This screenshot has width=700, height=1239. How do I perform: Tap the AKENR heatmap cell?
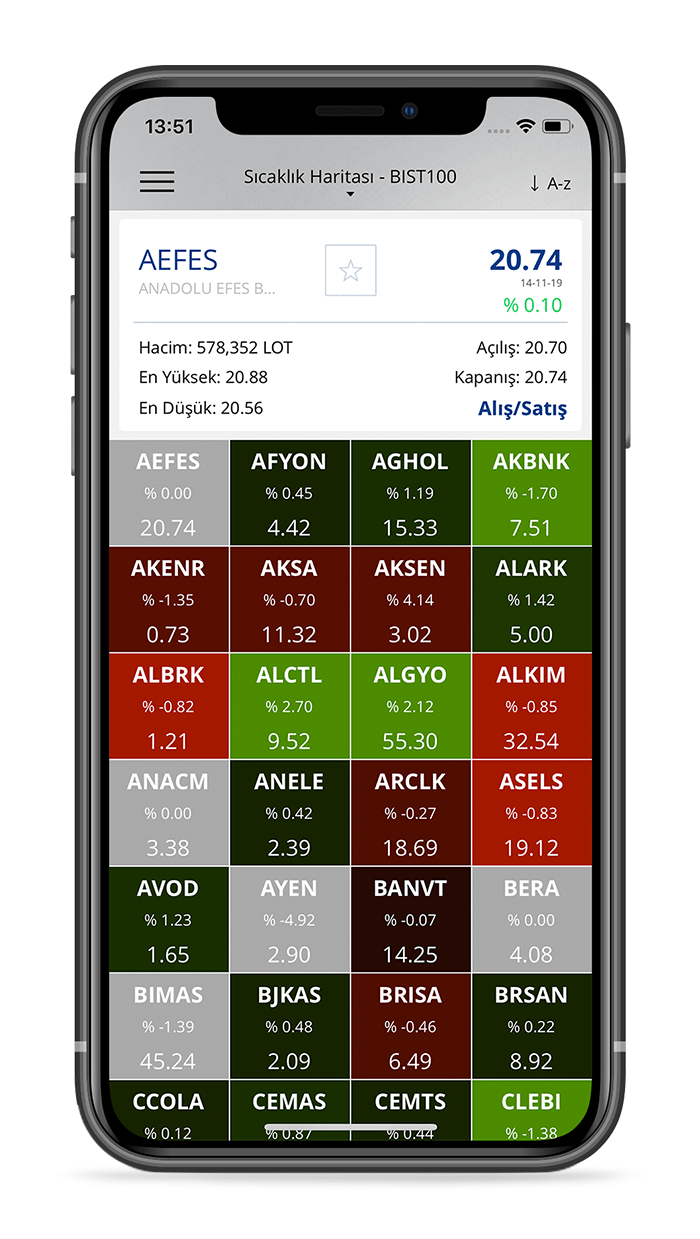click(x=169, y=600)
